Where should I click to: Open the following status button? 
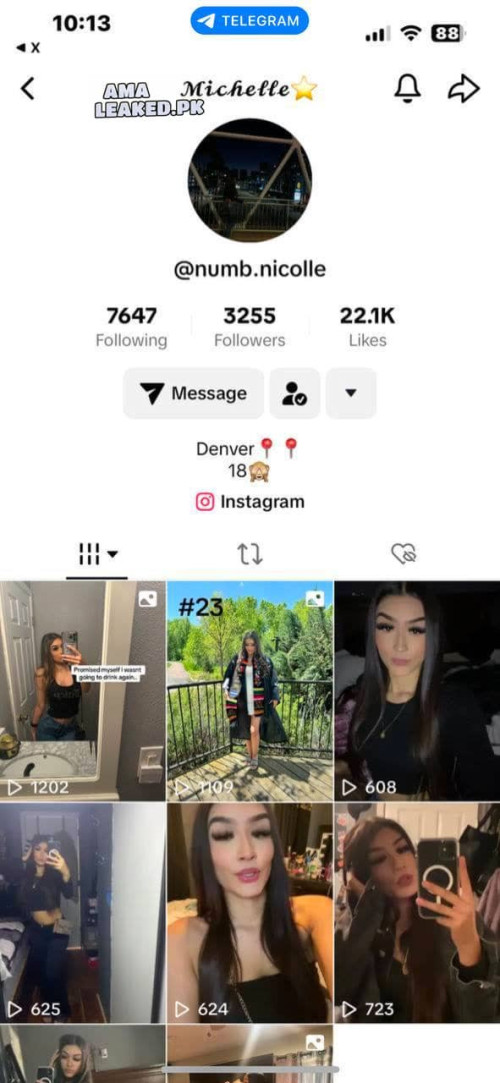[x=295, y=394]
